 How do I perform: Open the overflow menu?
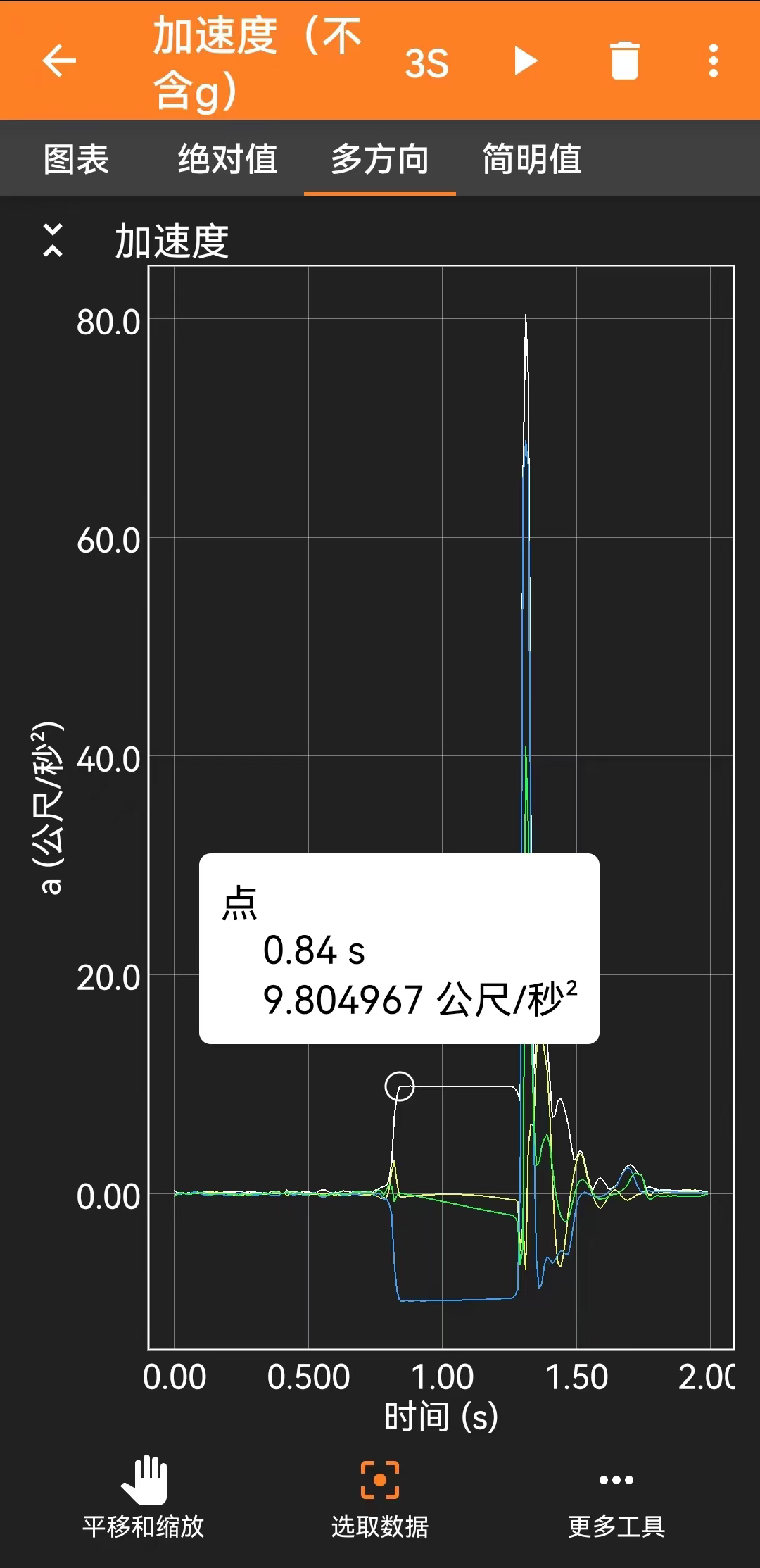click(713, 61)
